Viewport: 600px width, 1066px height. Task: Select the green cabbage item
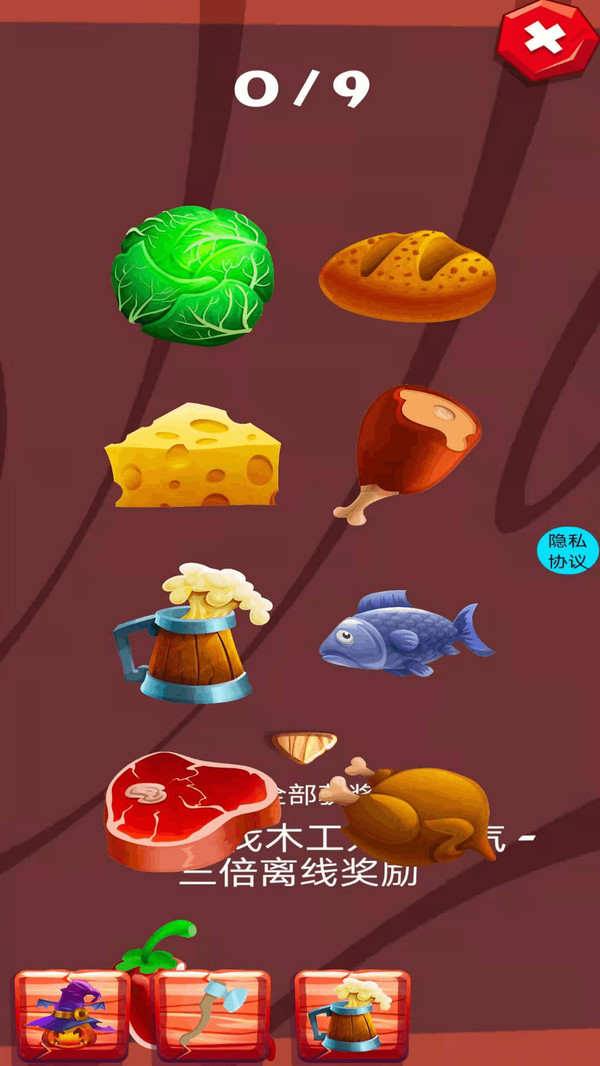(x=193, y=275)
